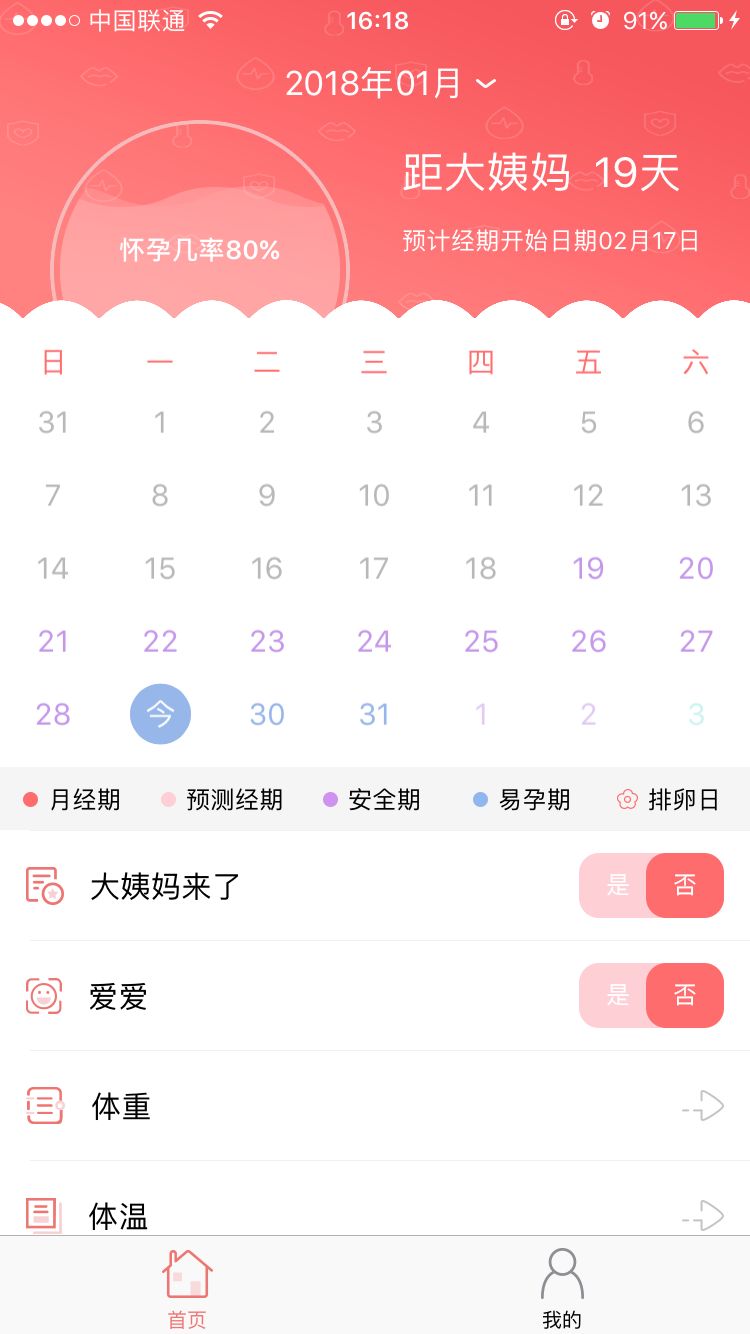
Task: Open the 2018年01月 month dropdown
Action: (390, 83)
